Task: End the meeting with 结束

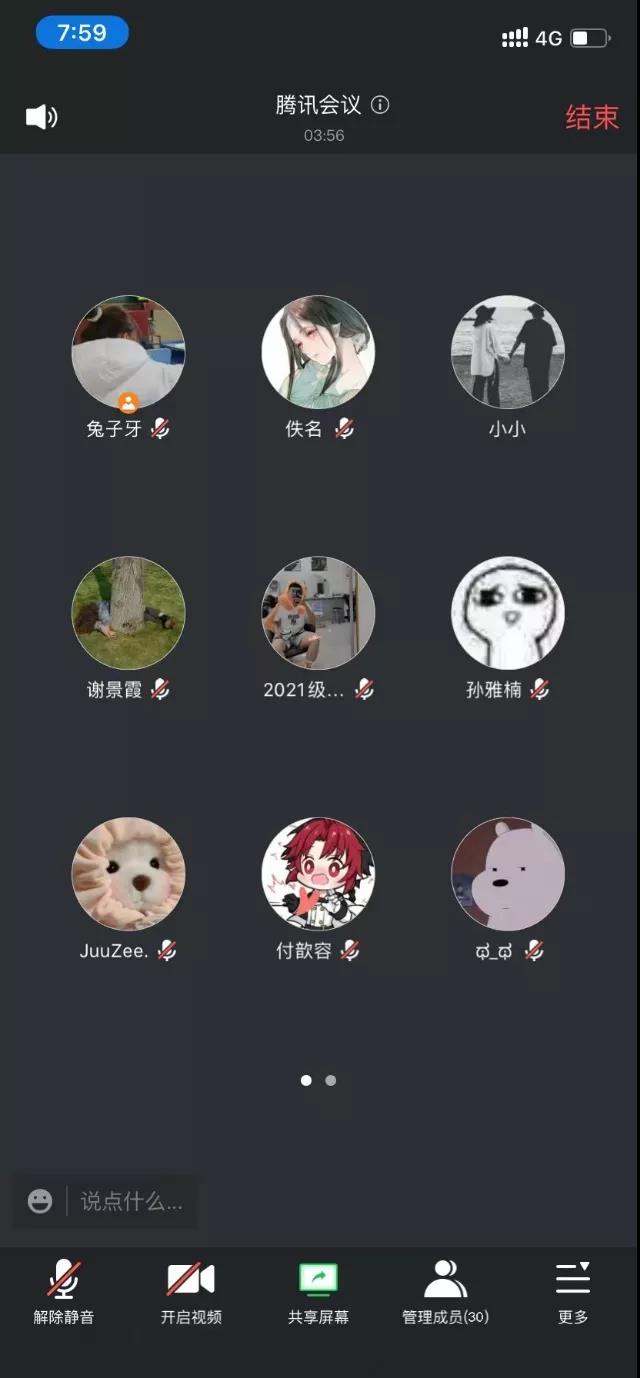Action: (592, 117)
